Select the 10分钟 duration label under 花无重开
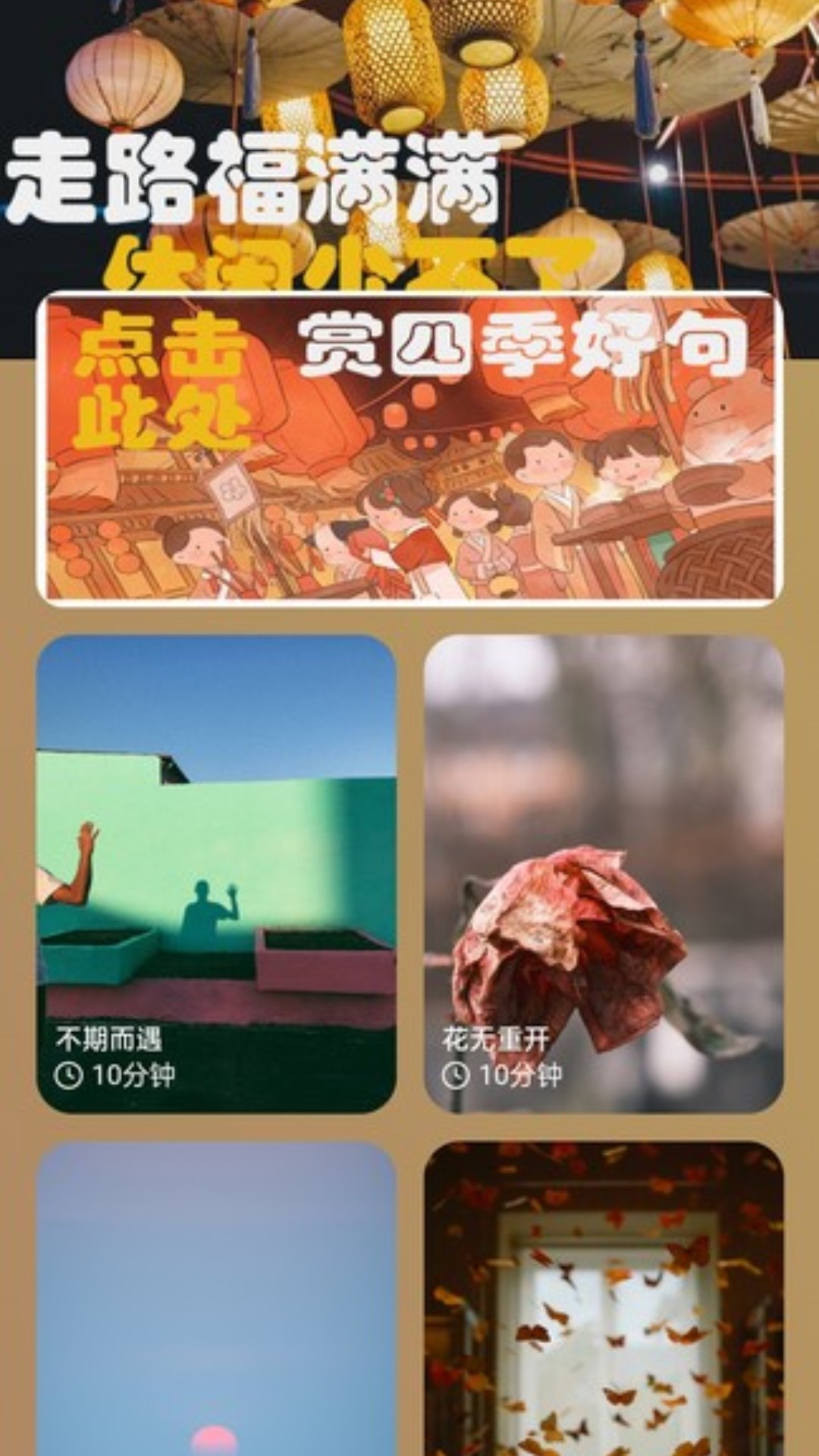Viewport: 819px width, 1456px height. click(x=520, y=1074)
